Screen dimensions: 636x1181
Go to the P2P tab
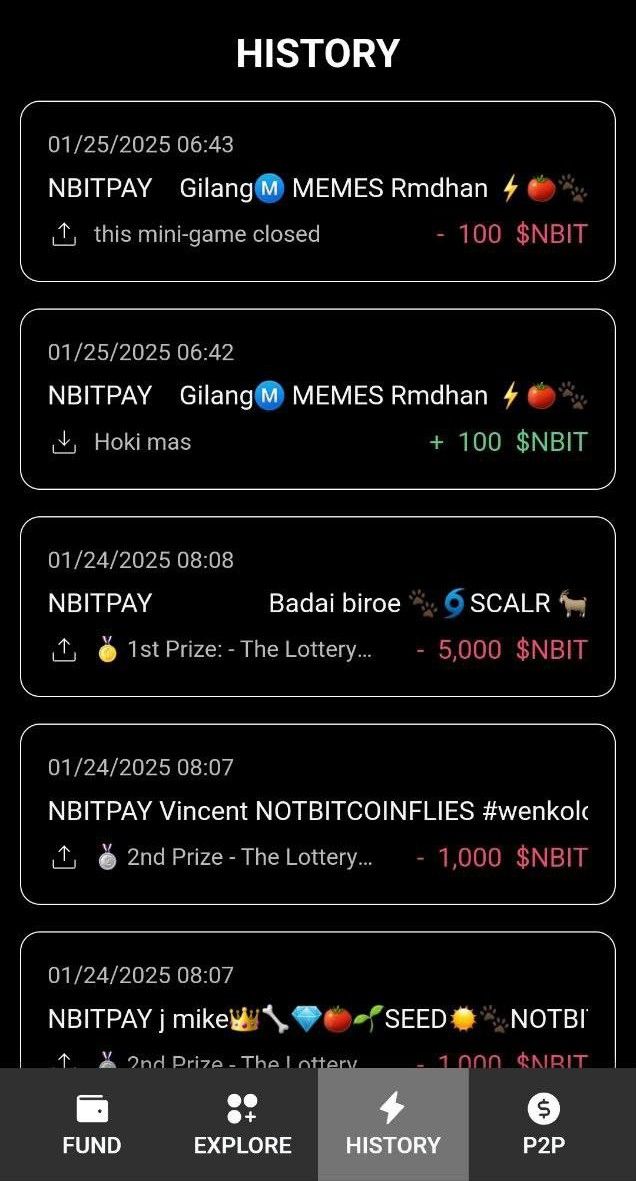point(544,1124)
